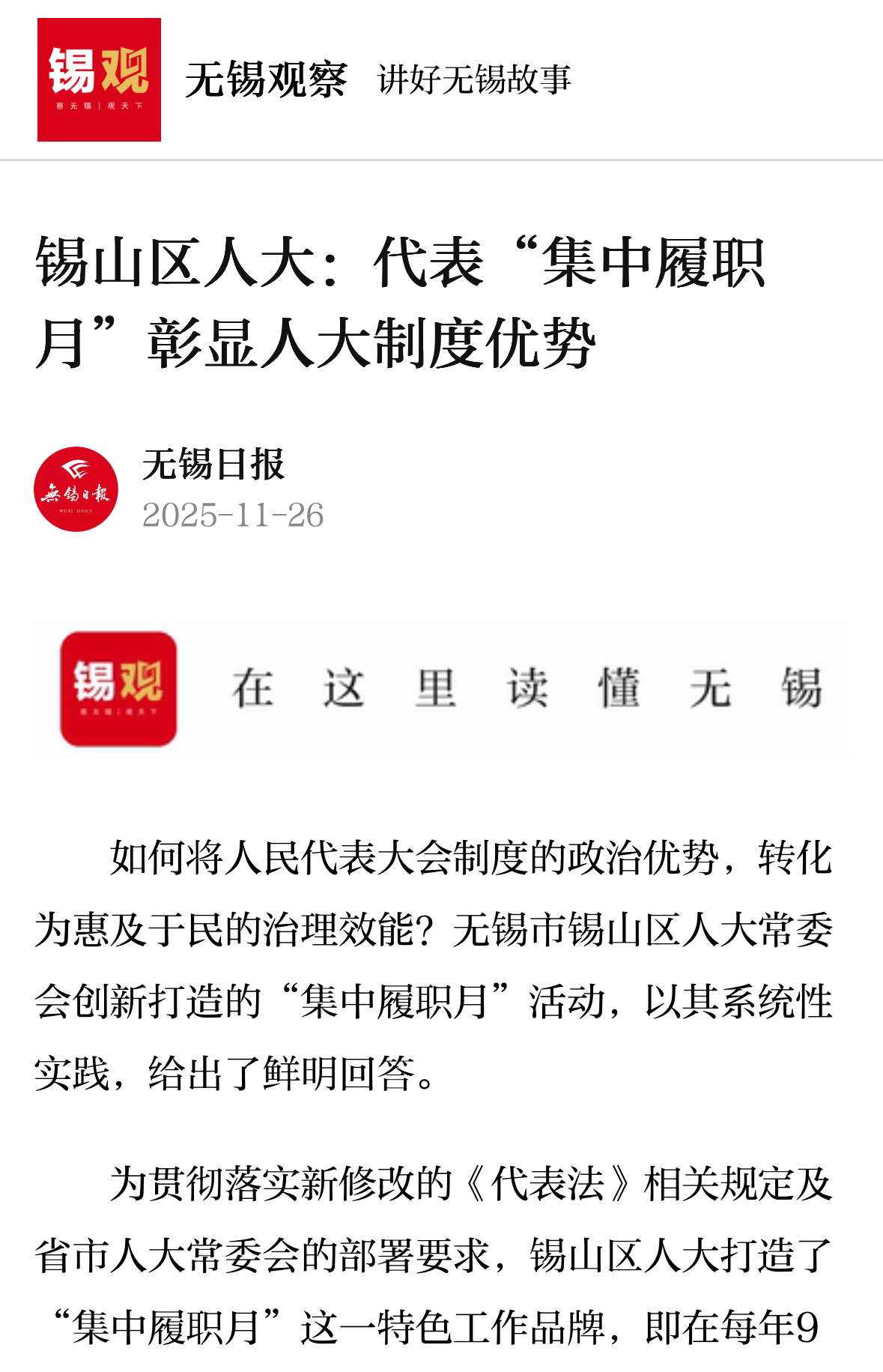Open the 无锡观察 header logo
Viewport: 883px width, 1372px height.
(99, 80)
